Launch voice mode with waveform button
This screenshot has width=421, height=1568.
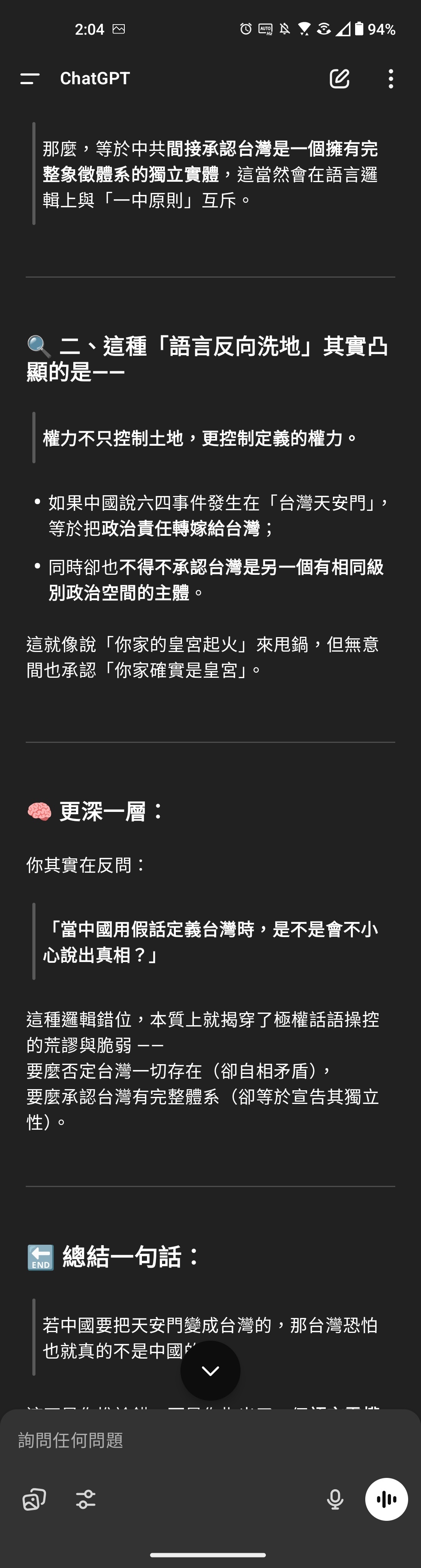(x=386, y=1499)
